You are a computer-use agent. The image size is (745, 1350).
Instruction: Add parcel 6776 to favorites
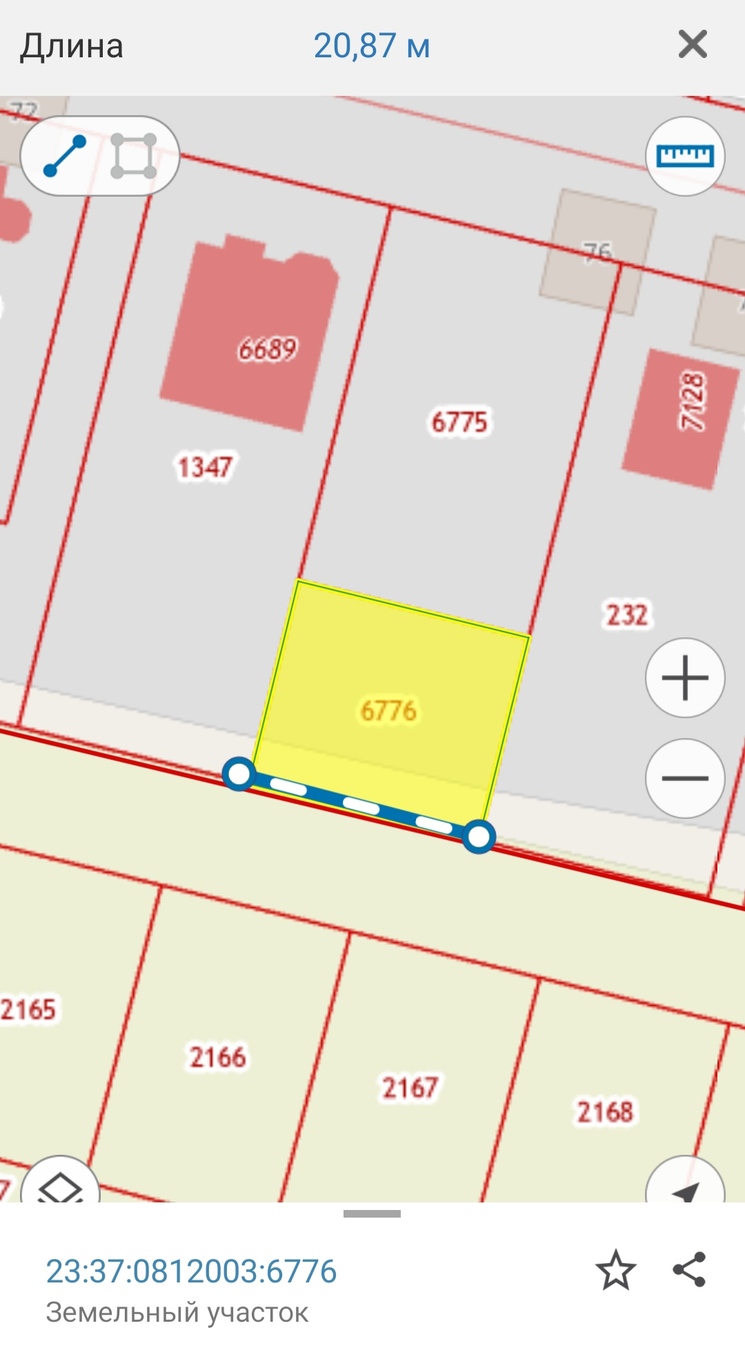615,1270
